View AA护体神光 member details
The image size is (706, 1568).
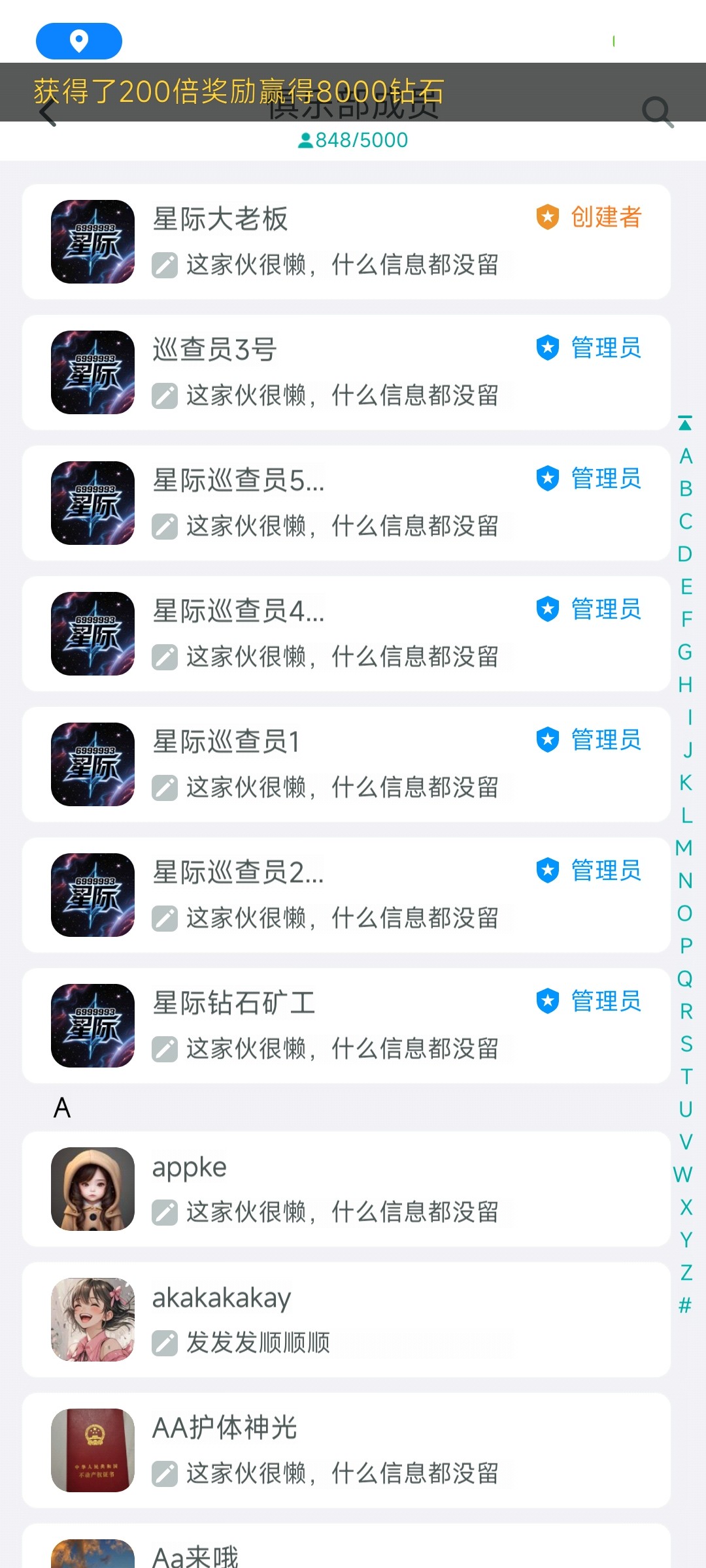(346, 1450)
